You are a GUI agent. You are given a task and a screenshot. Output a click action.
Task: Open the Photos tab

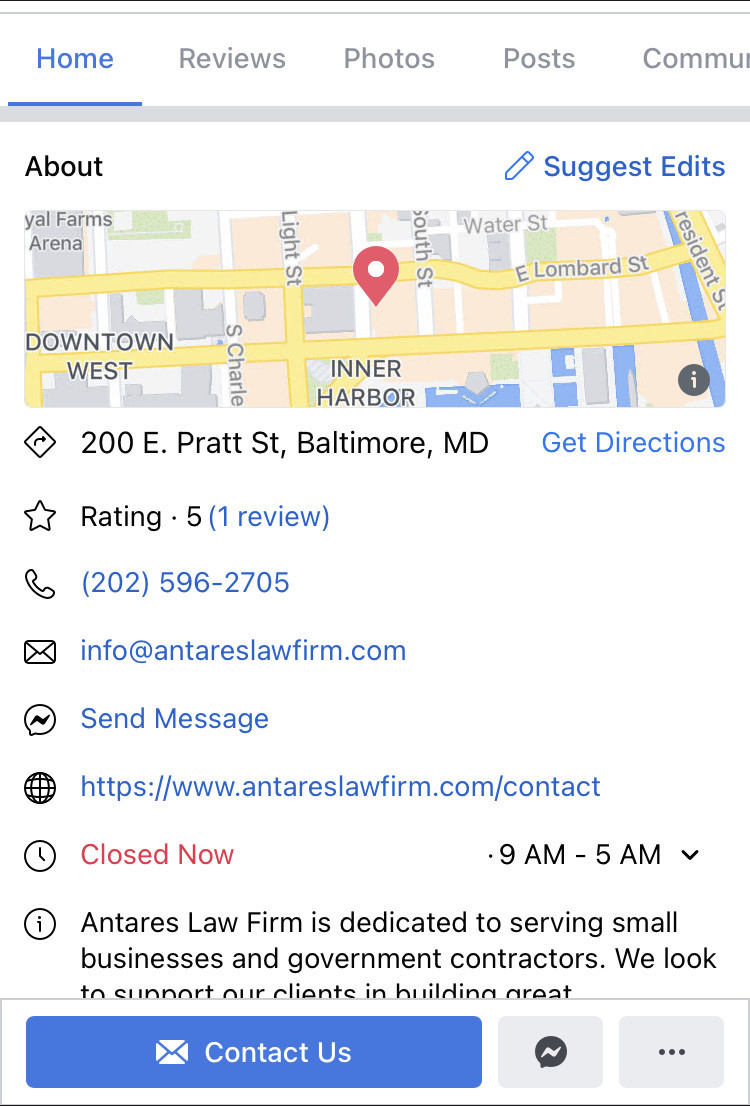point(389,59)
